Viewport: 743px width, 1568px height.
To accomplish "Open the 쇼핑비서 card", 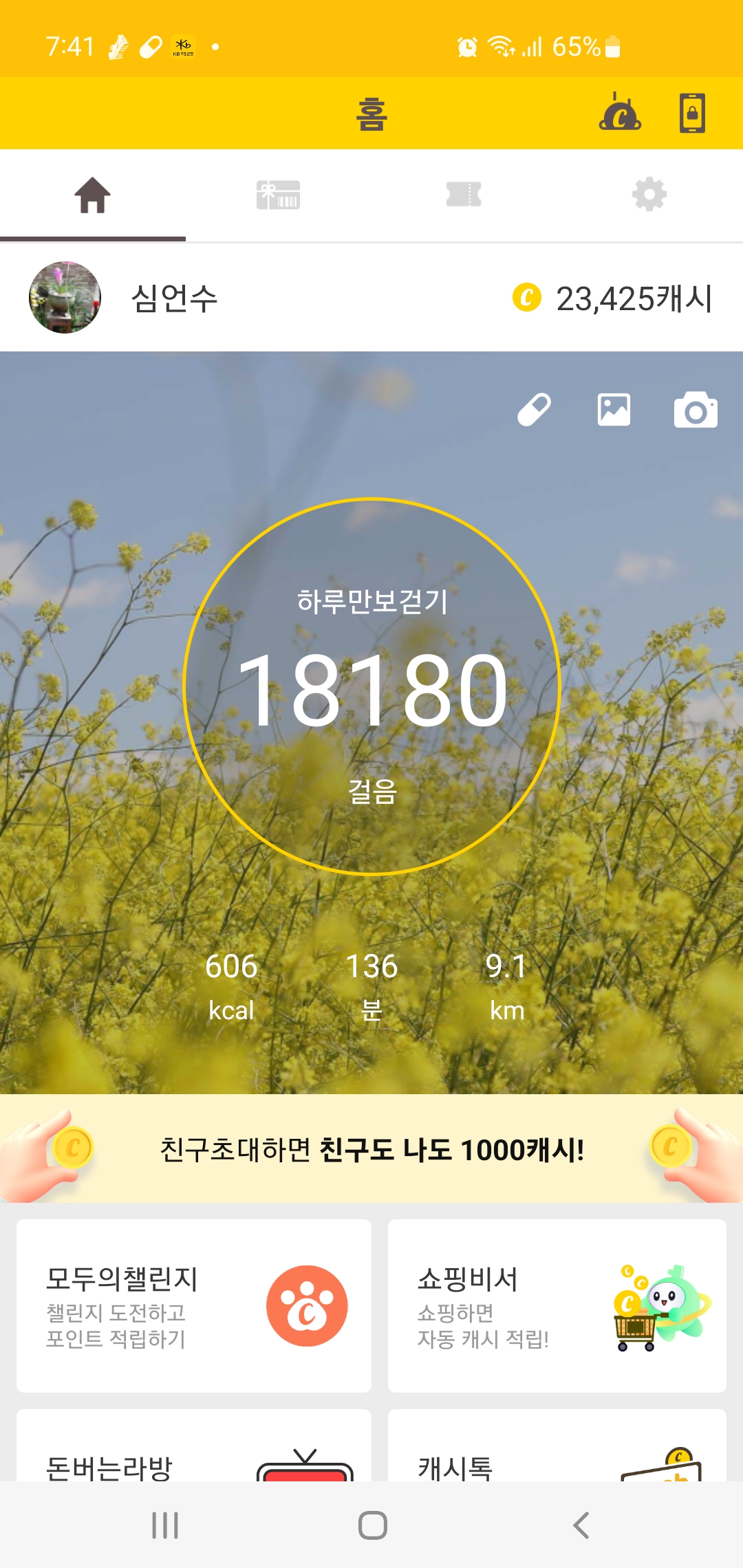I will (557, 1305).
